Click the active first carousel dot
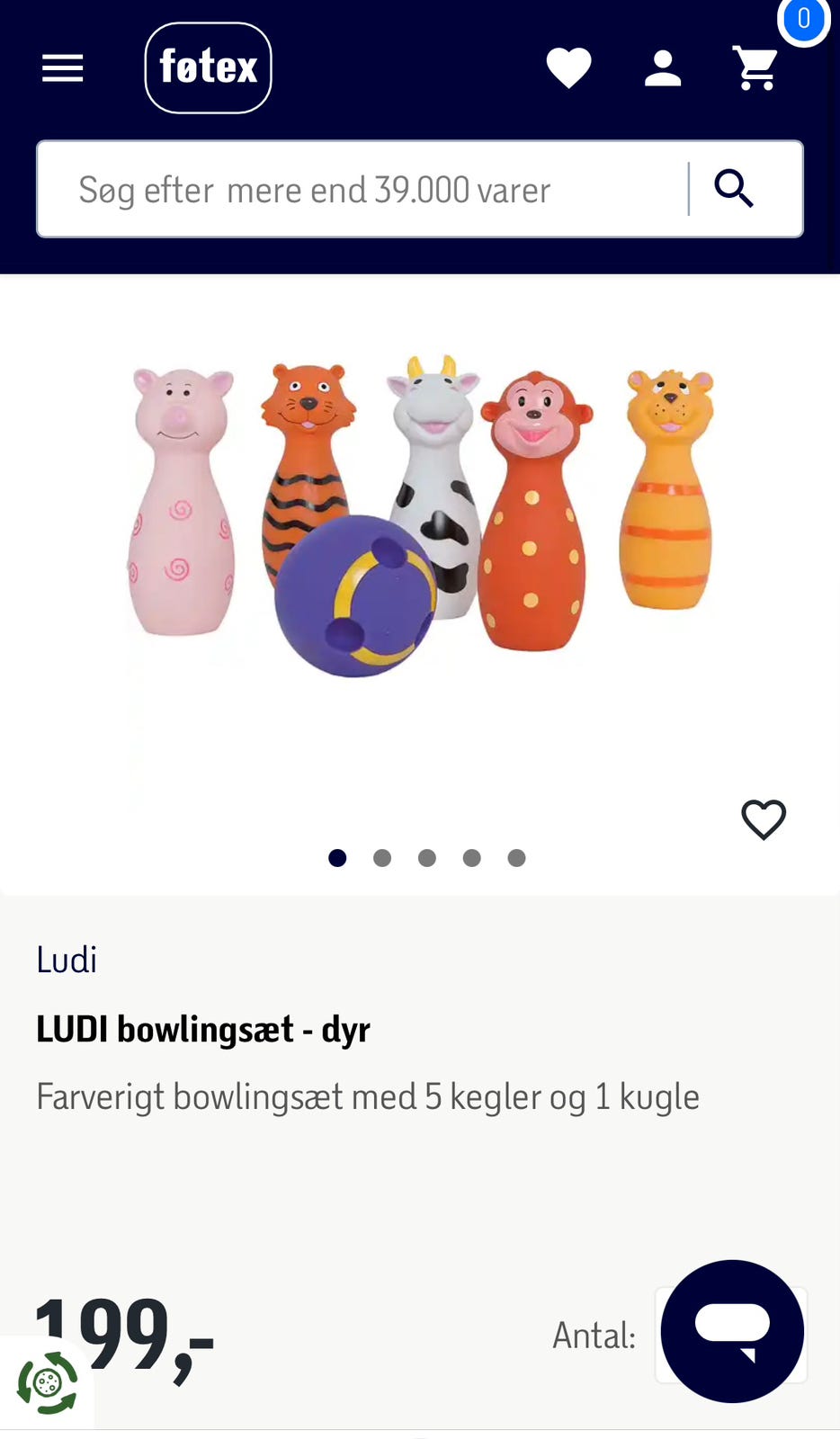 (x=337, y=858)
